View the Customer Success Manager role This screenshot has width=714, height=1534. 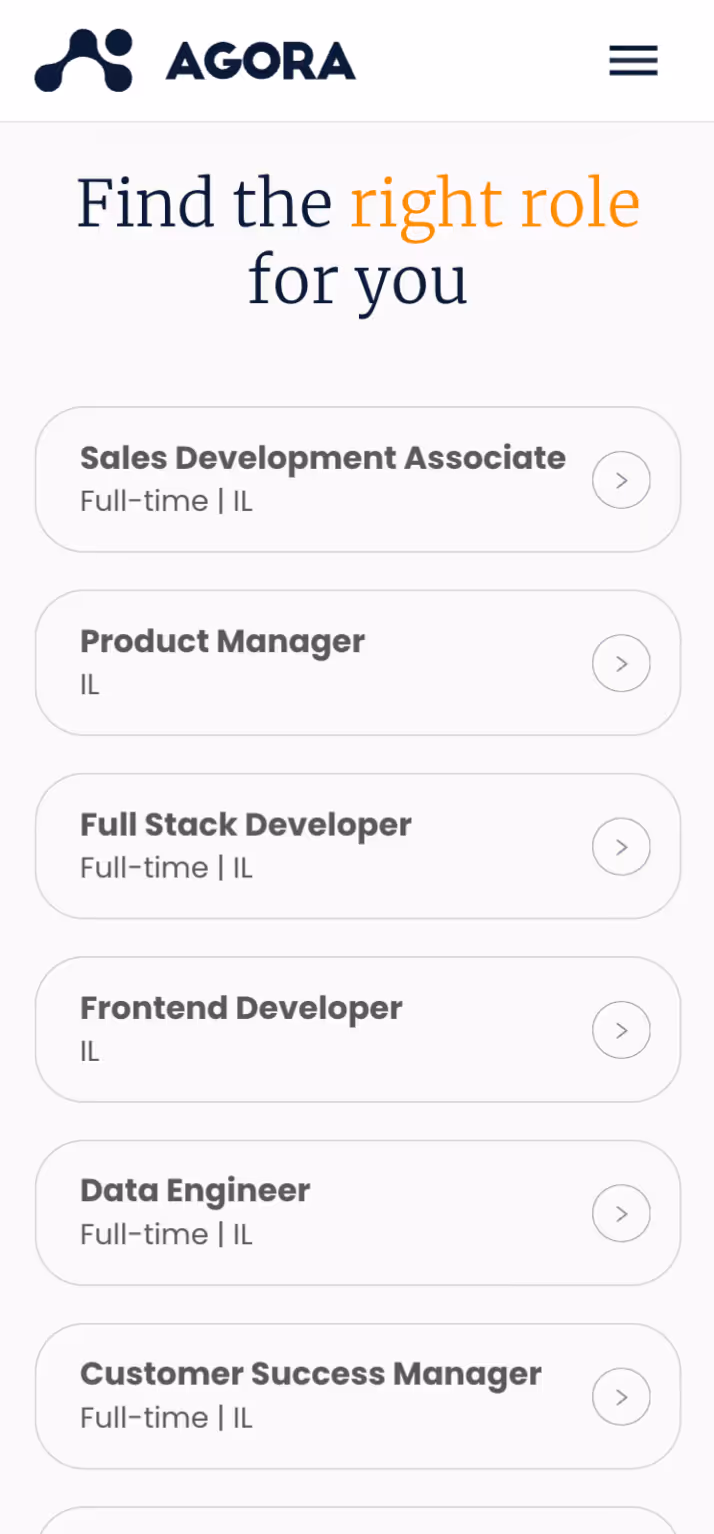[358, 1396]
